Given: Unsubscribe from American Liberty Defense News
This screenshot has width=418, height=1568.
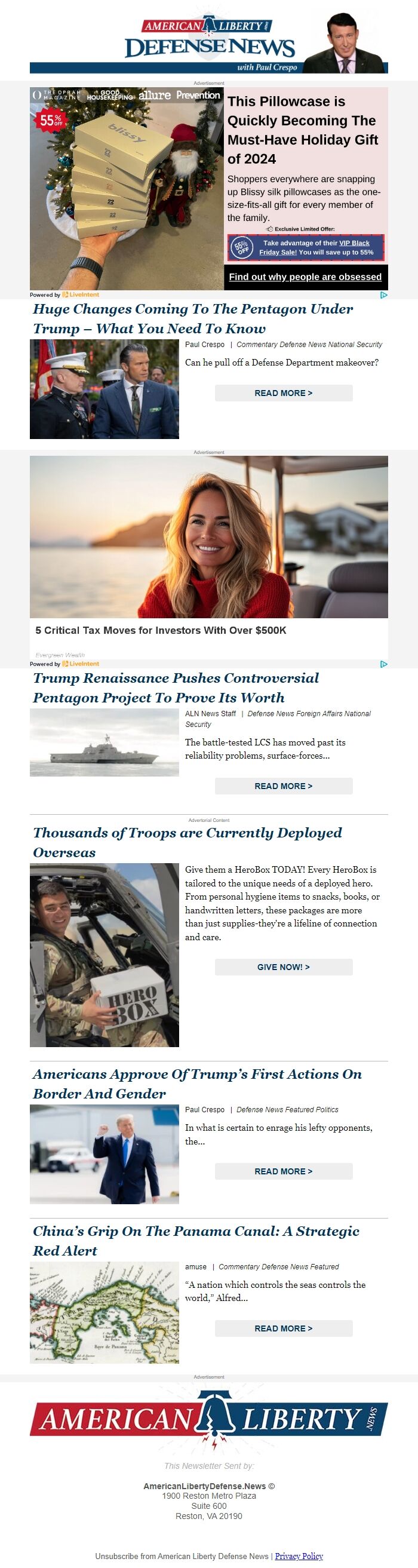Looking at the screenshot, I should click(182, 1556).
